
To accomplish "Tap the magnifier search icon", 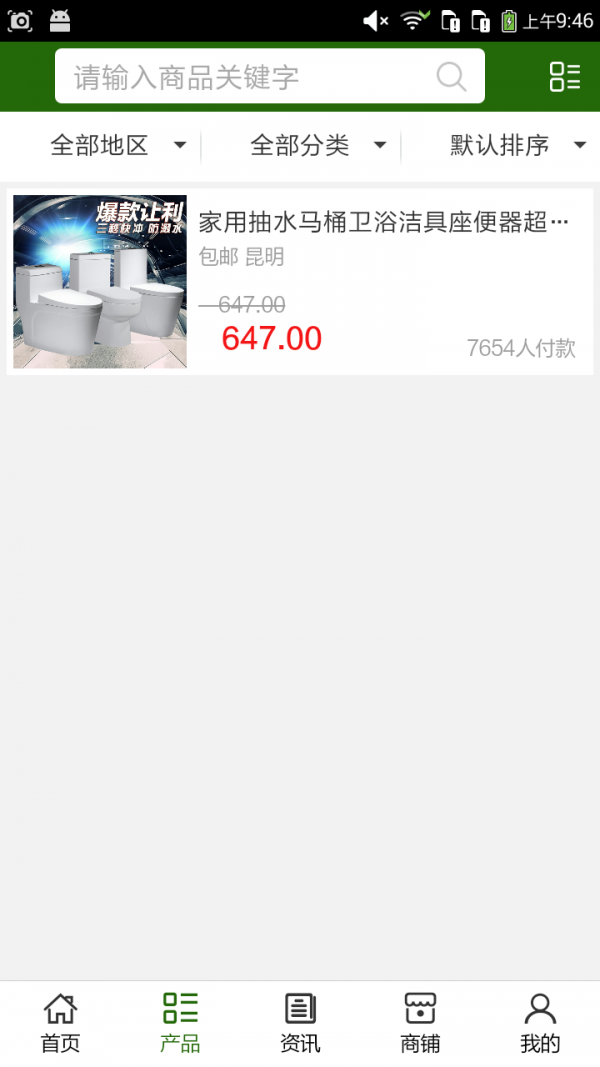I will 451,77.
